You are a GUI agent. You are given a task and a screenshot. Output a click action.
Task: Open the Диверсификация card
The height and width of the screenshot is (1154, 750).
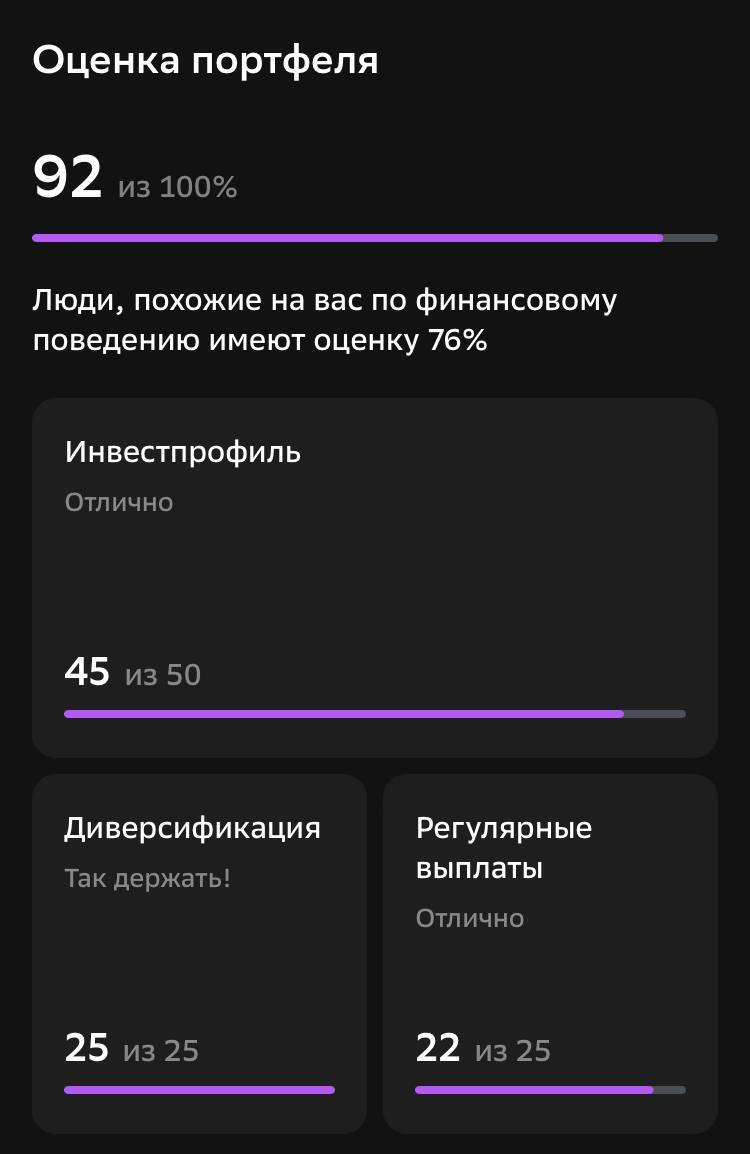(x=199, y=953)
